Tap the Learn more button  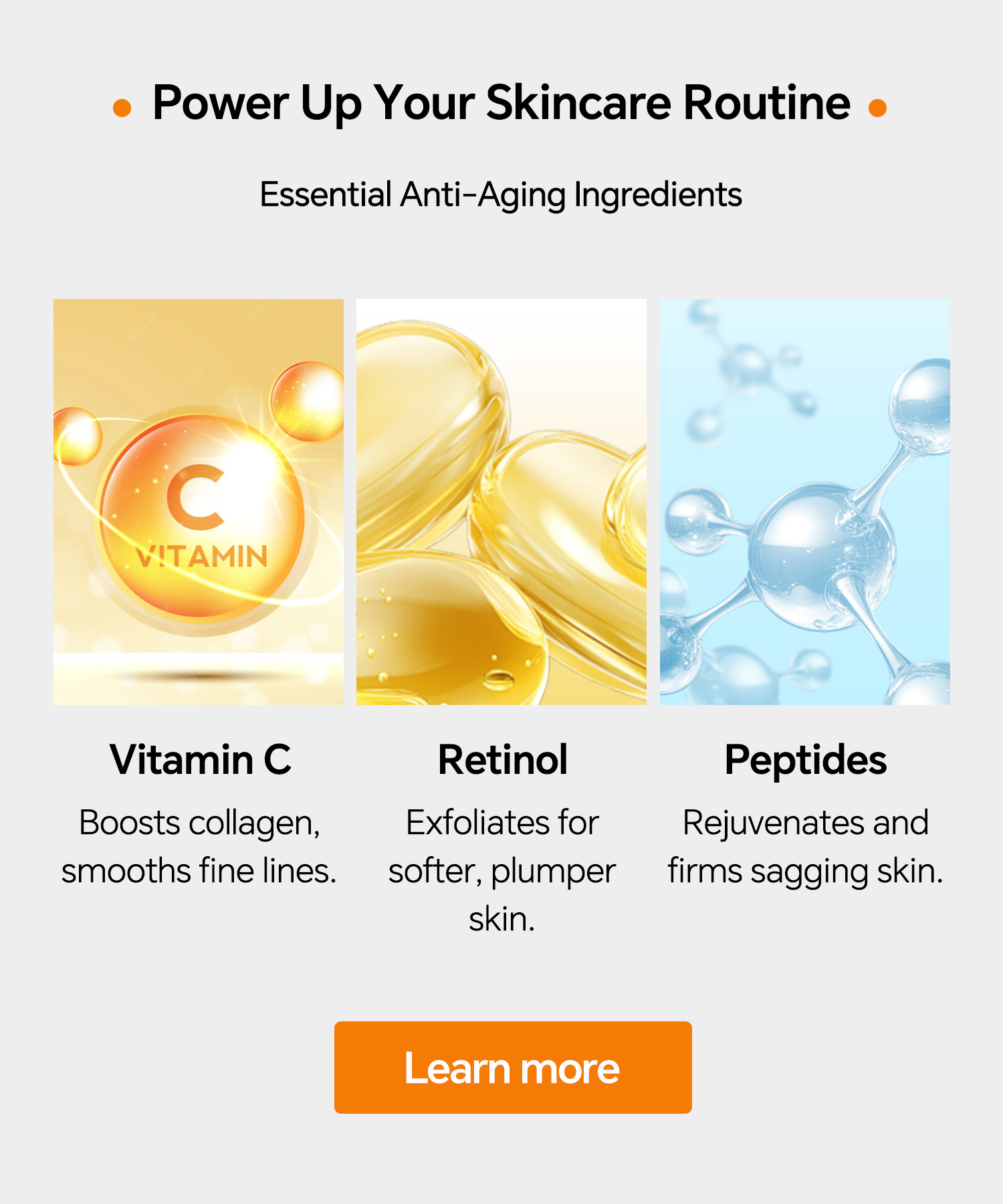513,1067
